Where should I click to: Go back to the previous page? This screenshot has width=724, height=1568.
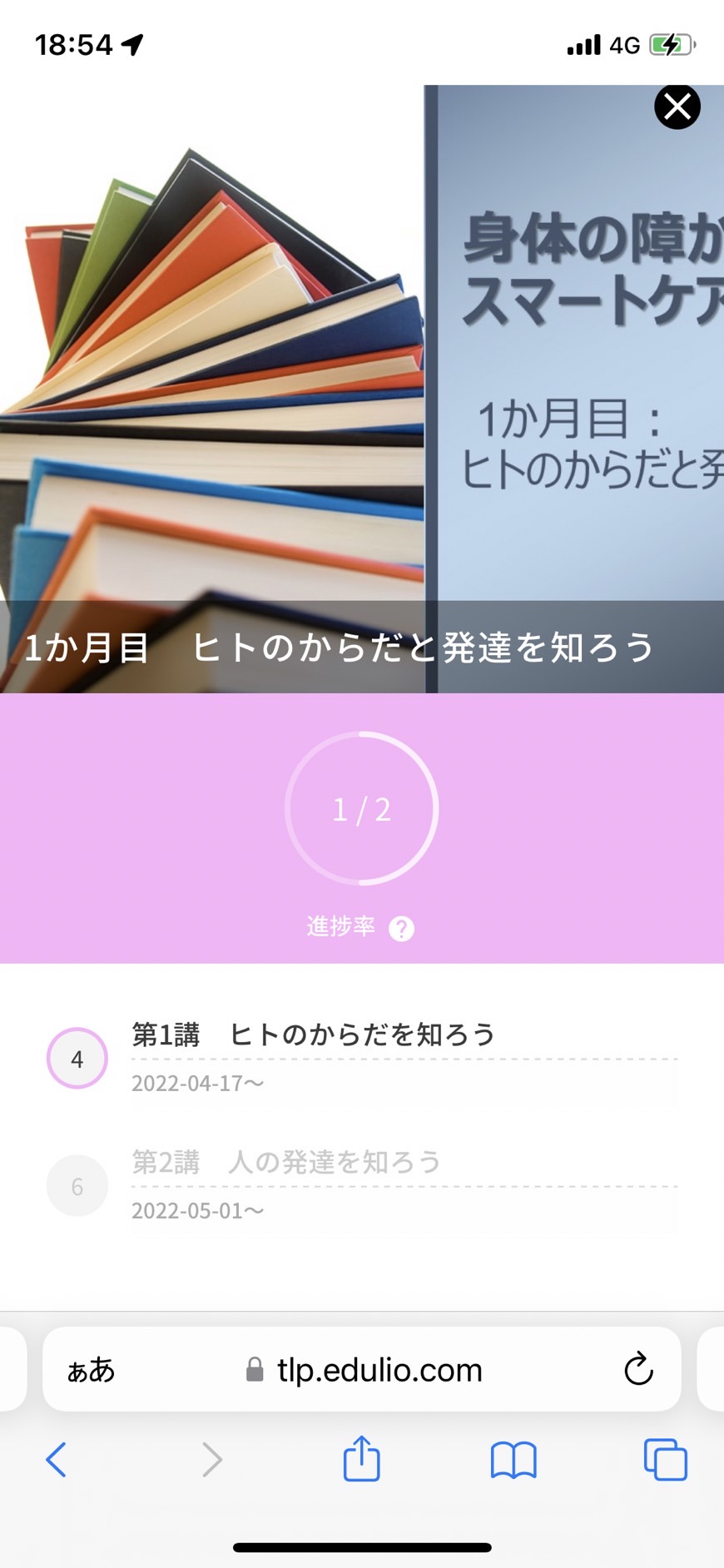point(56,1459)
